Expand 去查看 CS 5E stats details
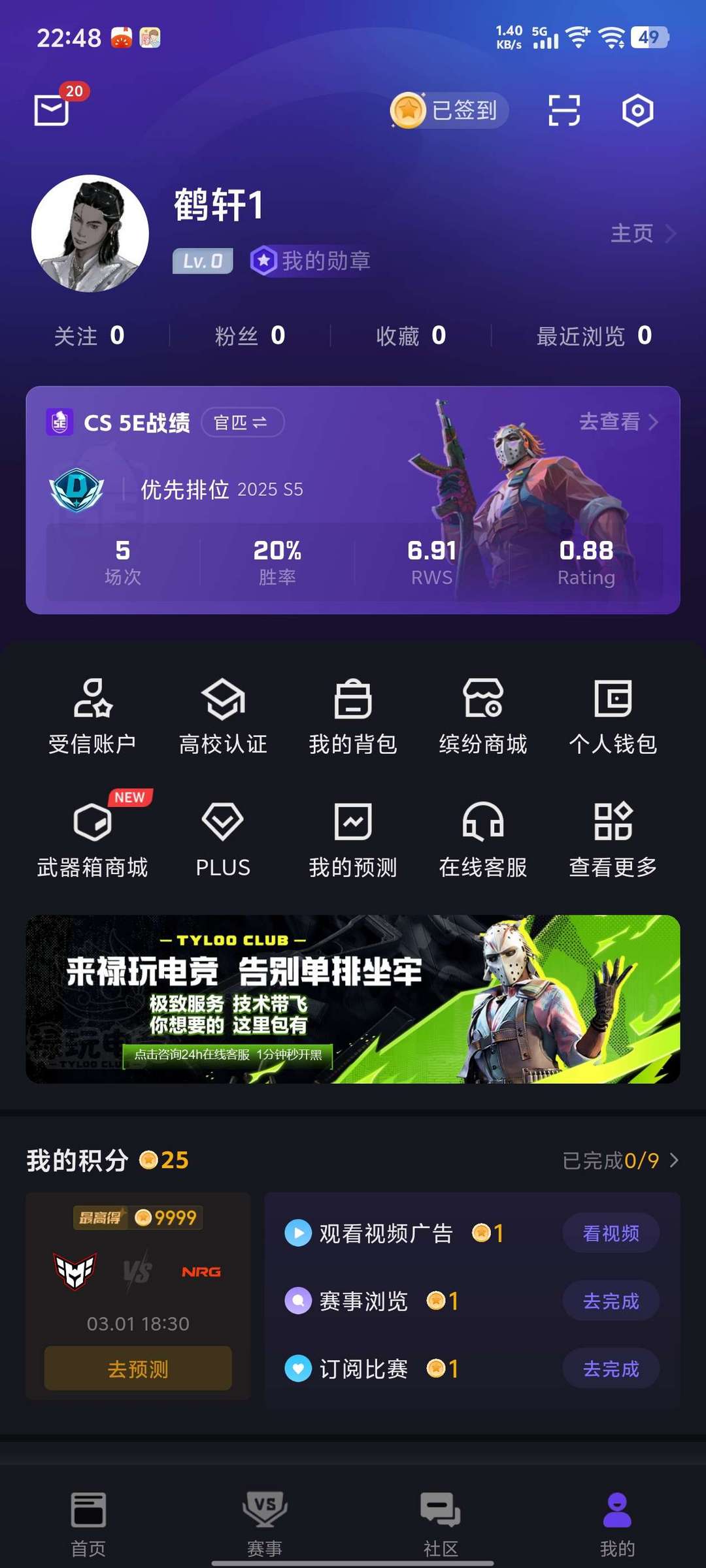706x1568 pixels. point(618,423)
